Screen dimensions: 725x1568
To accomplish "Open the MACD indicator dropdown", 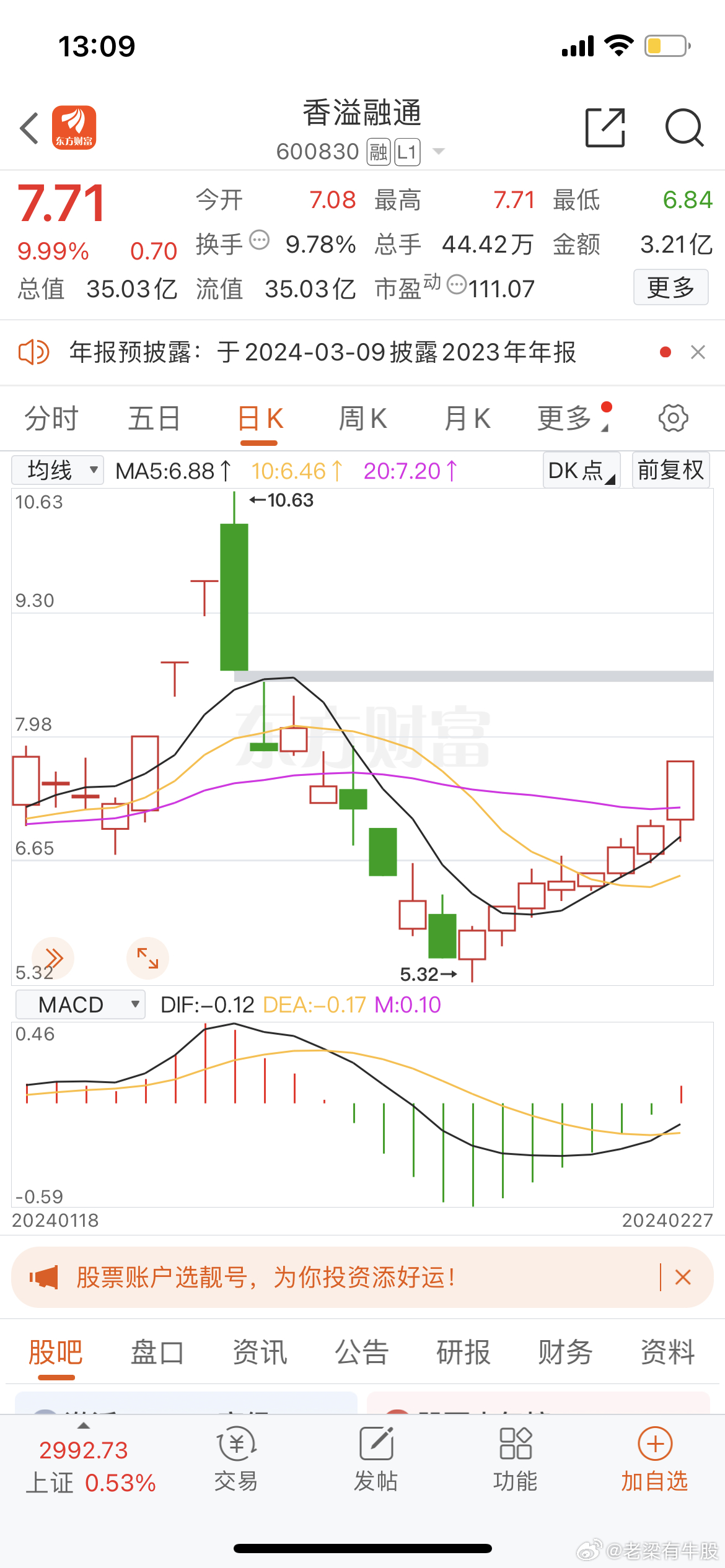I will point(81,1004).
